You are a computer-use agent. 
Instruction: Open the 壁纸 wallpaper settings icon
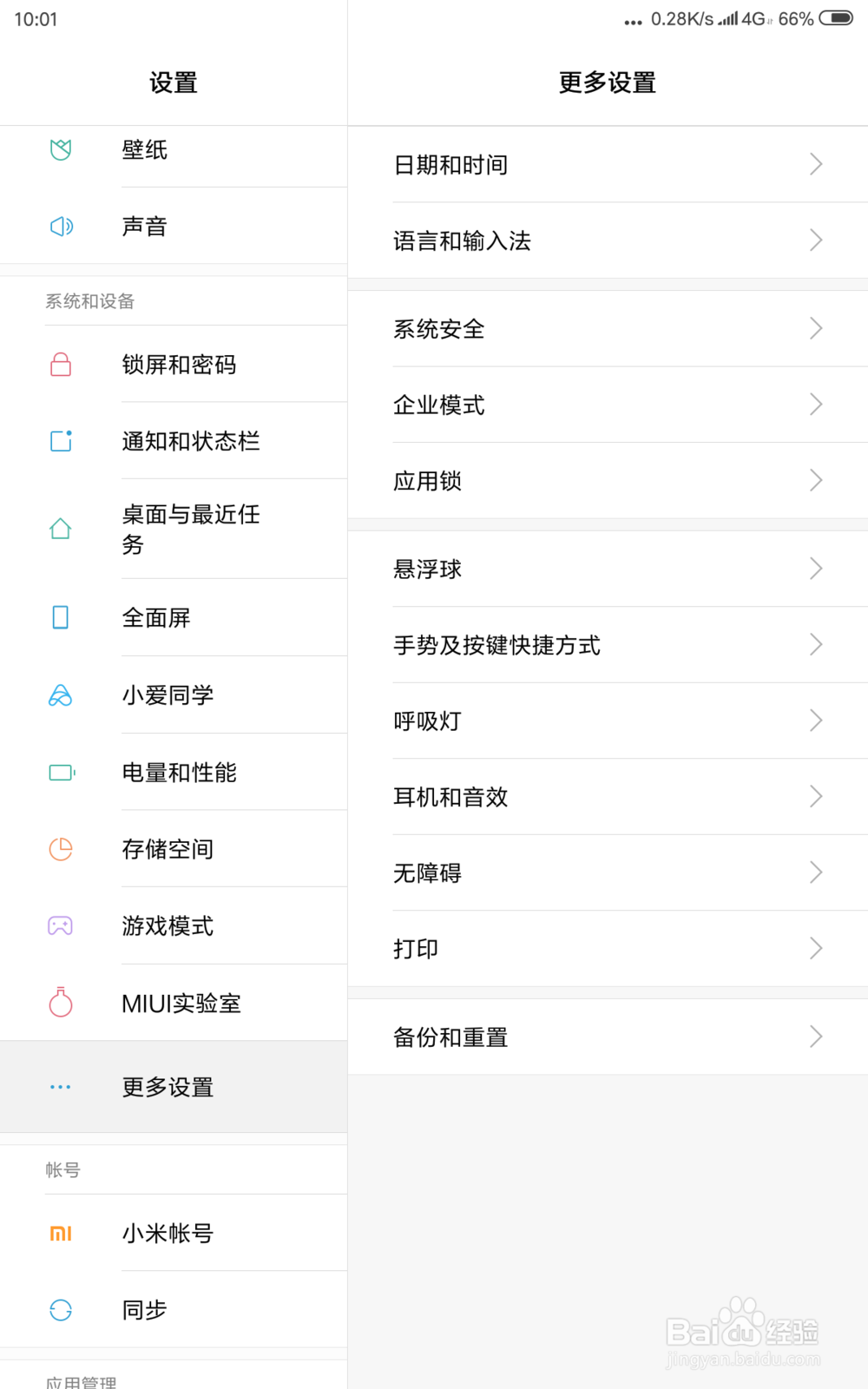coord(60,149)
